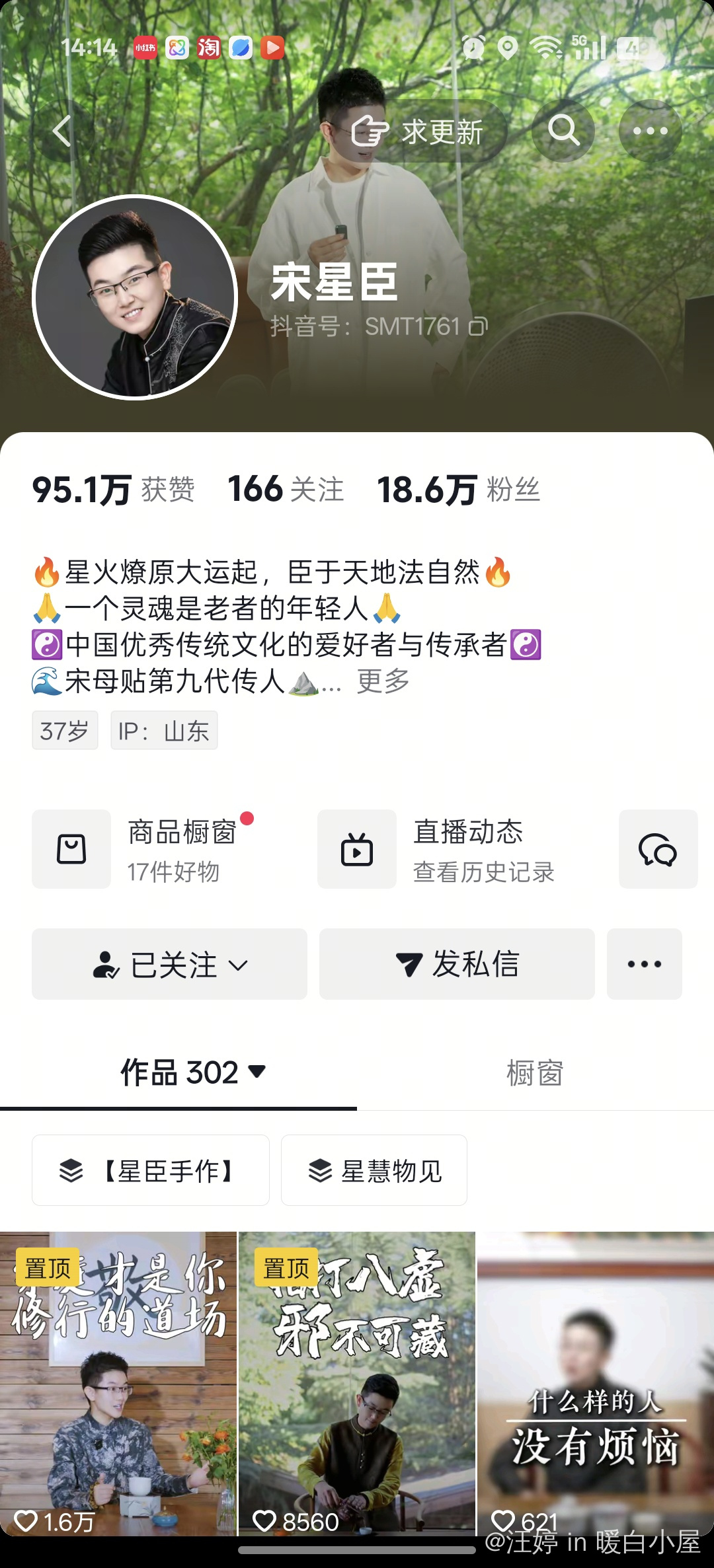This screenshot has height=1568, width=714.
Task: Go back using the top-left arrow
Action: pos(62,131)
